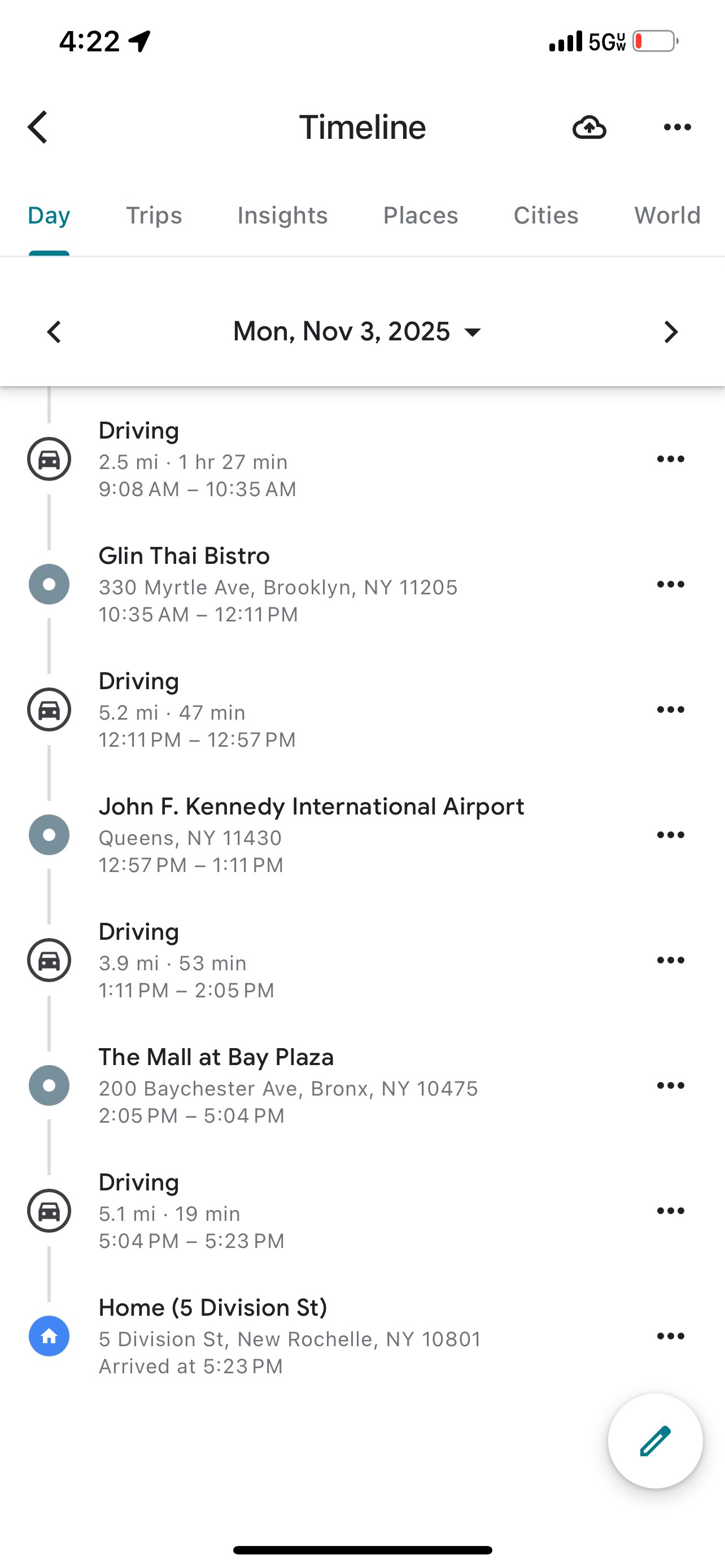Open the Home (5 Division St) entry

coord(290,1336)
